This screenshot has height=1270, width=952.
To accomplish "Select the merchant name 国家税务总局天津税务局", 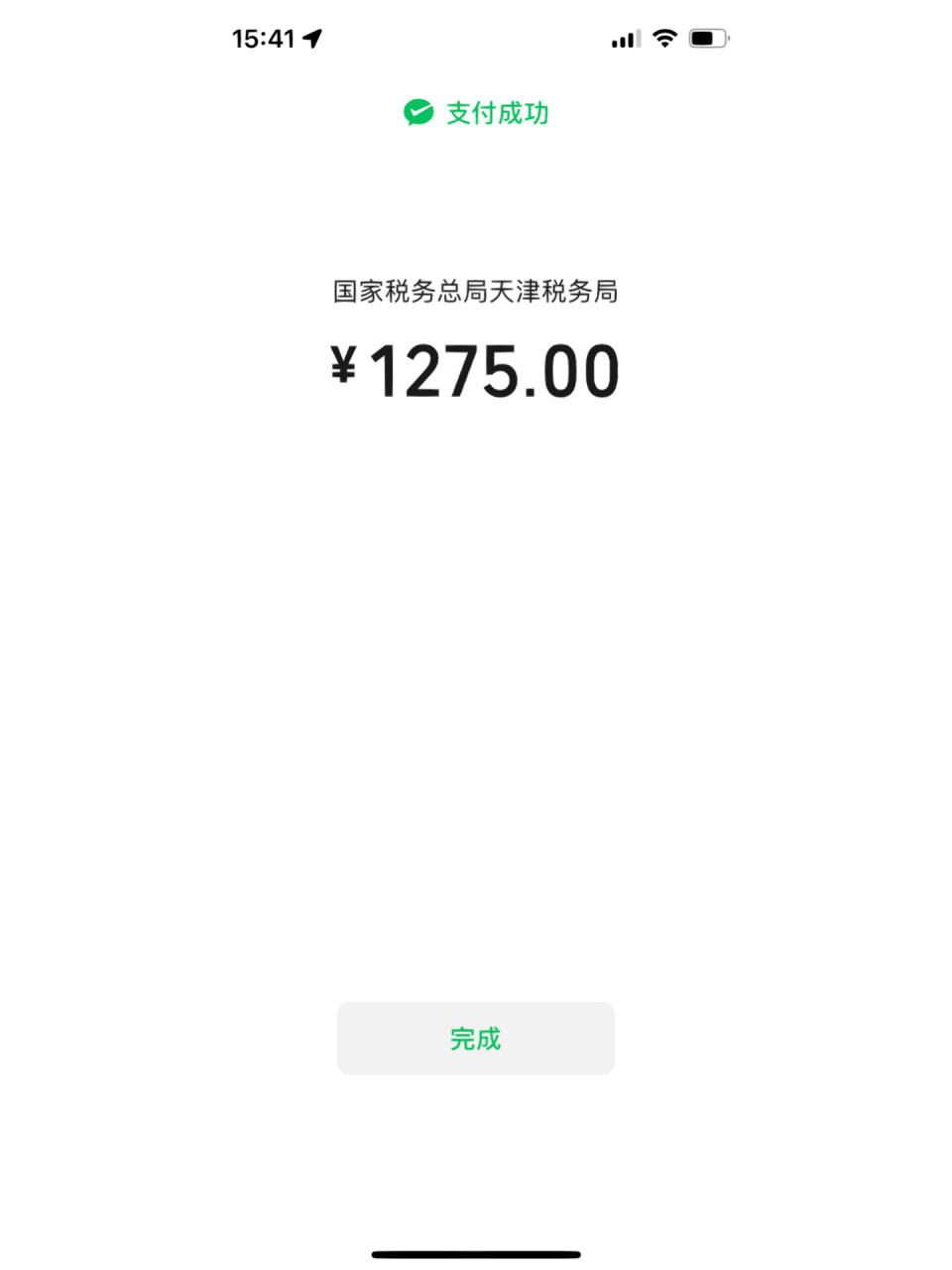I will (475, 293).
